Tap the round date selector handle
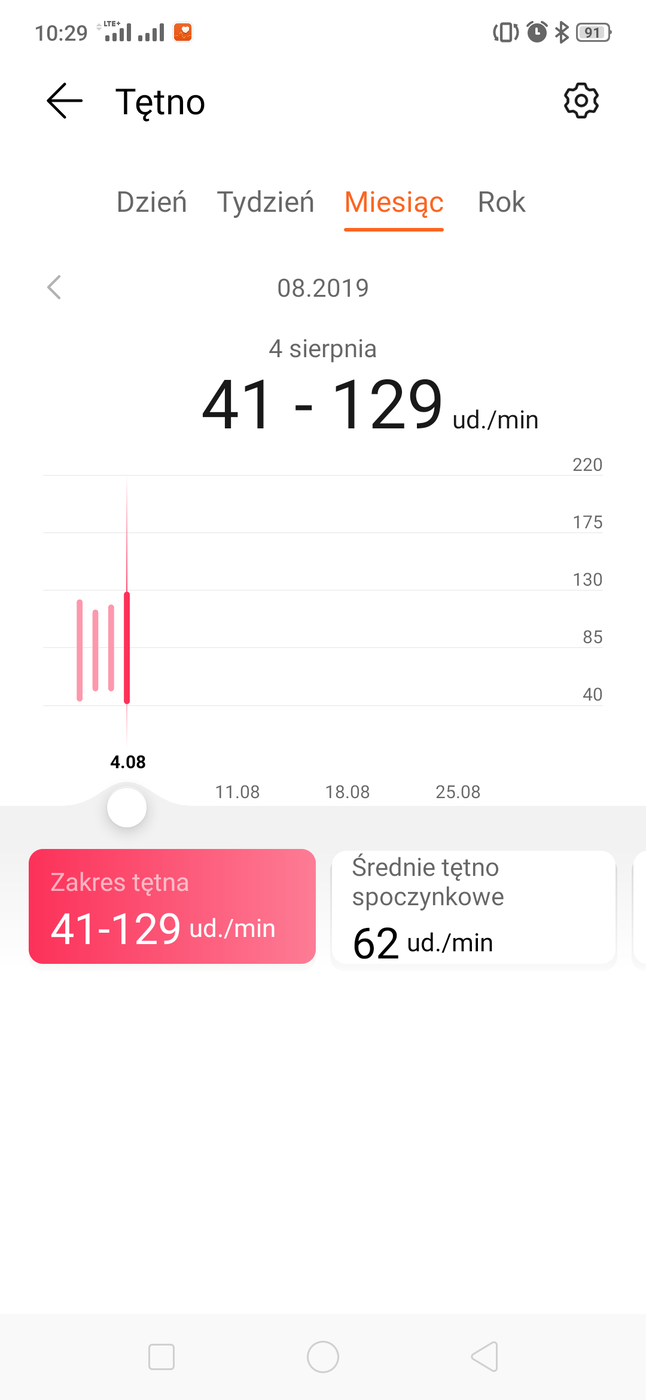The width and height of the screenshot is (646, 1400). pyautogui.click(x=127, y=807)
